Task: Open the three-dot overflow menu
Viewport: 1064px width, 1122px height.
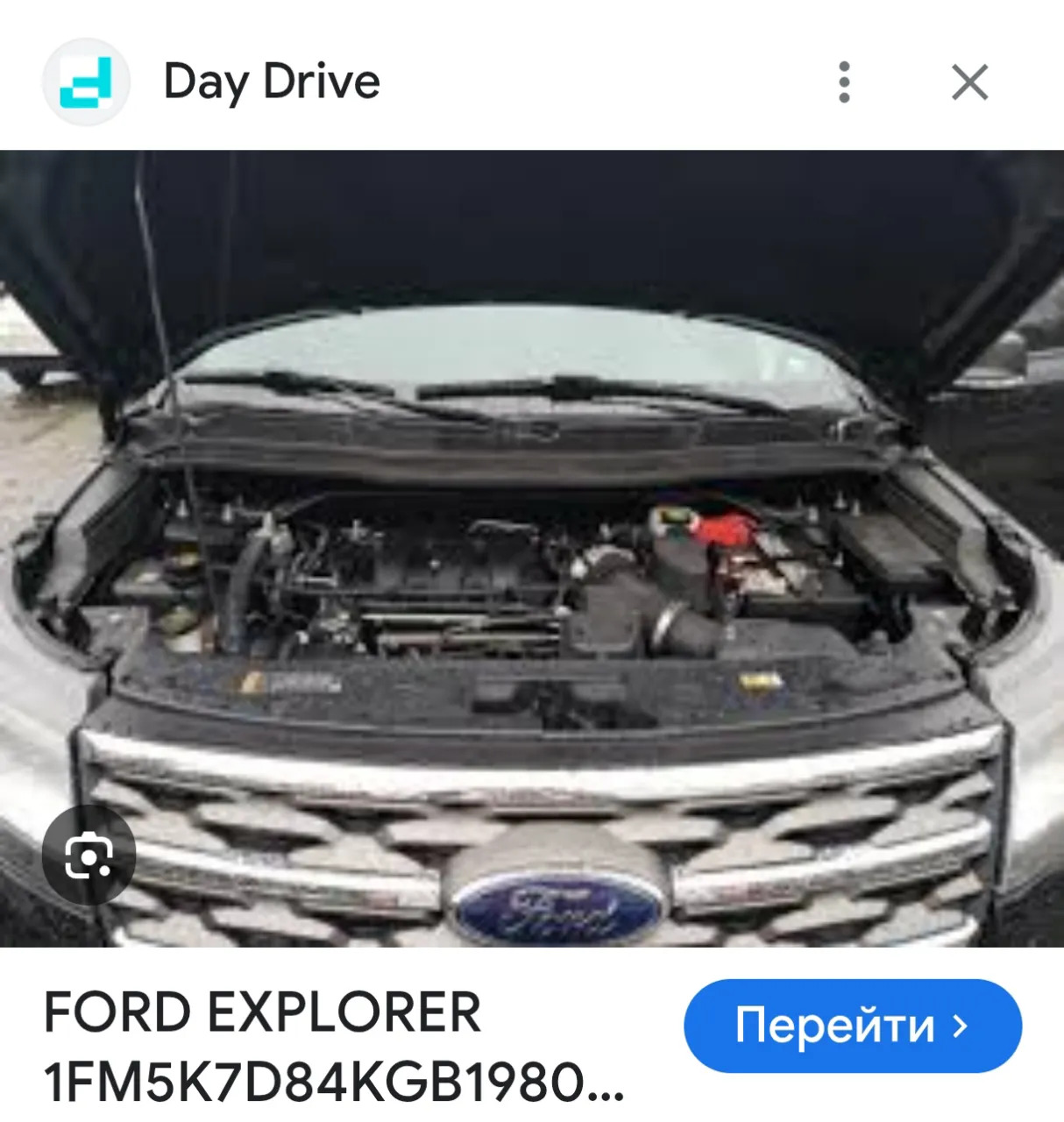Action: [x=844, y=82]
